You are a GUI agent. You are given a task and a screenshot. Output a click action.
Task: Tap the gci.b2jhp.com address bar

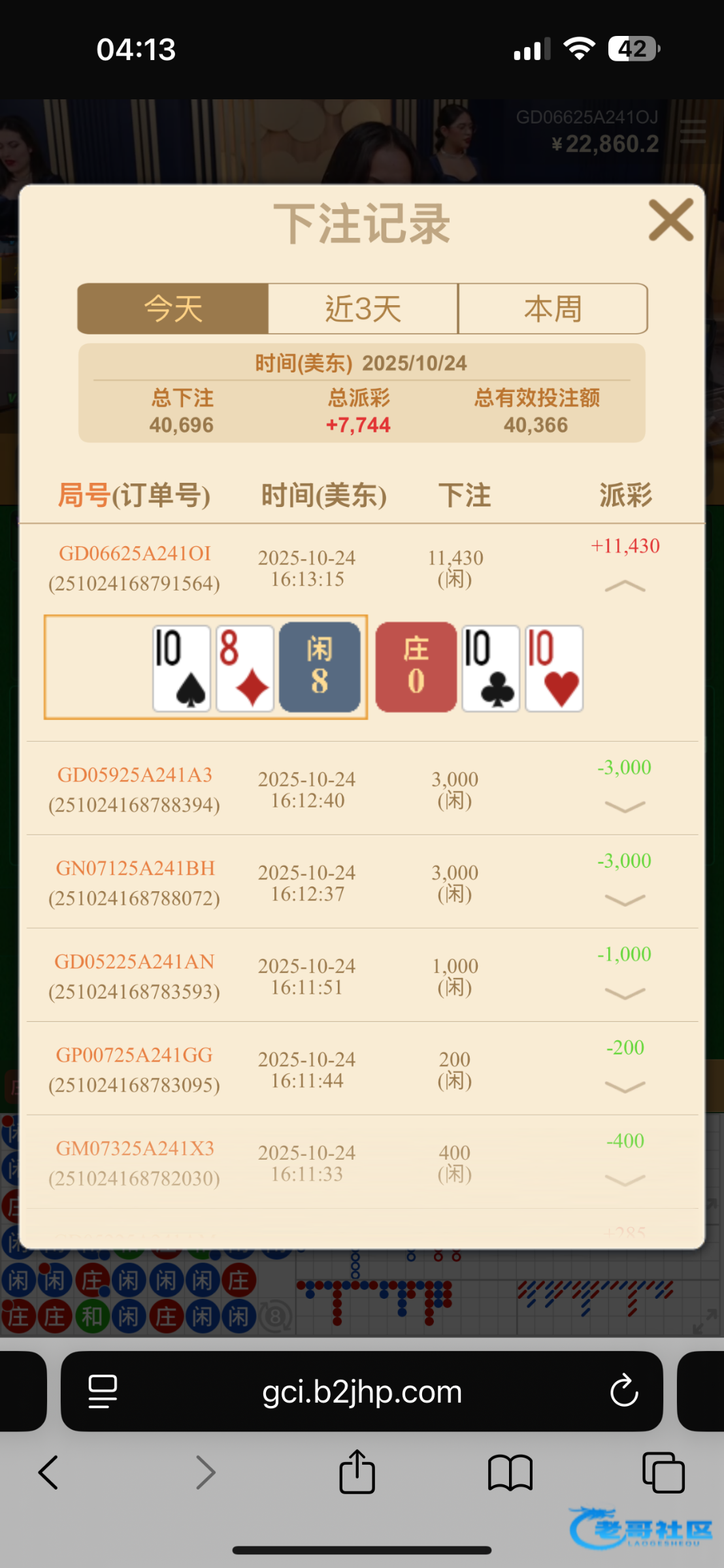tap(362, 1391)
